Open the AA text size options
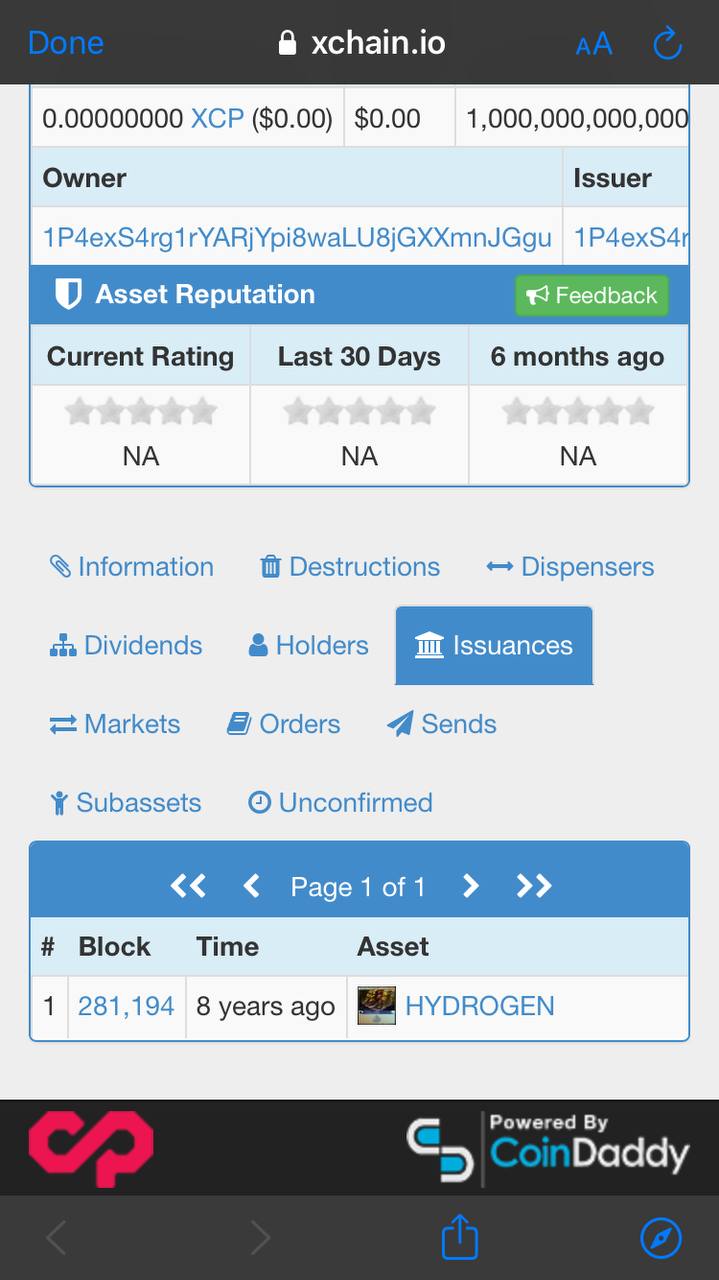 point(593,44)
